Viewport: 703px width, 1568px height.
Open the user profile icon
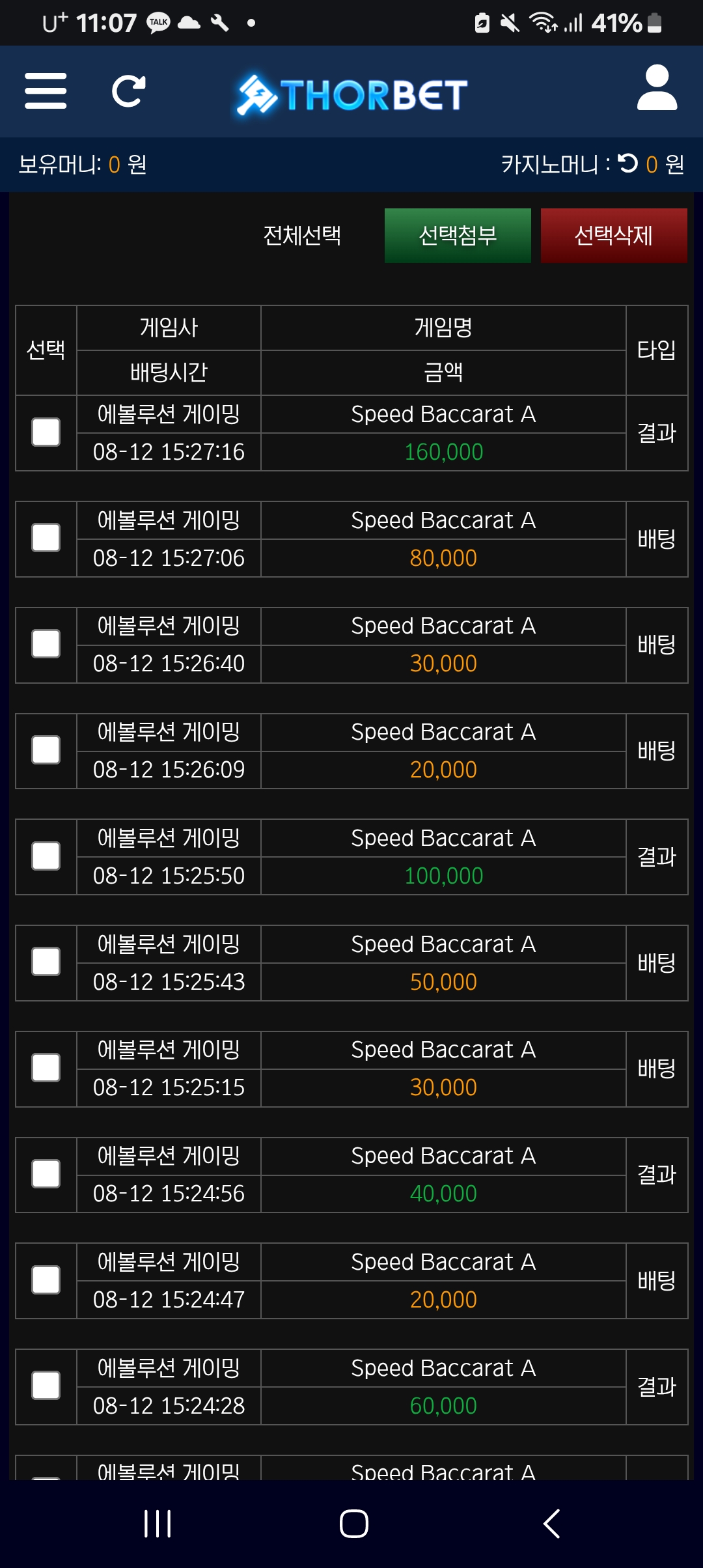[657, 88]
